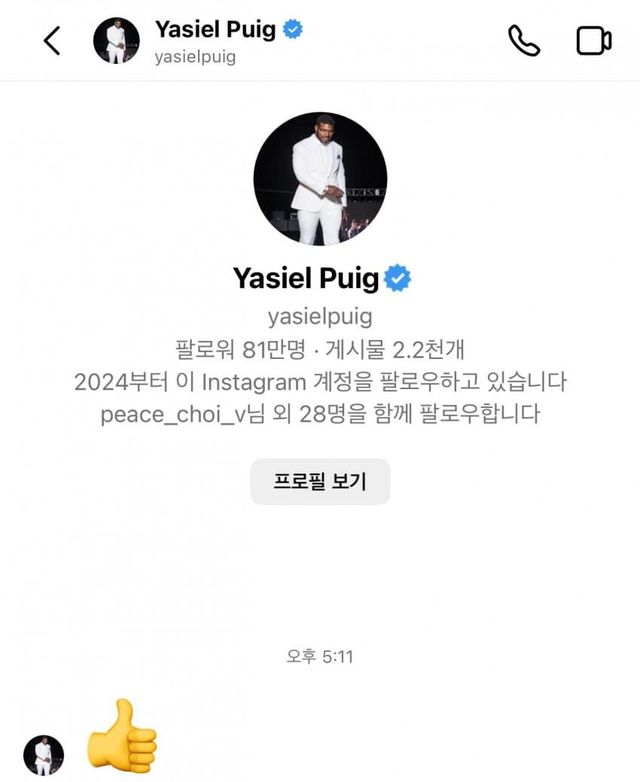Start a voice call with Yasiel Puig
Screen dimensions: 640x782
point(524,41)
